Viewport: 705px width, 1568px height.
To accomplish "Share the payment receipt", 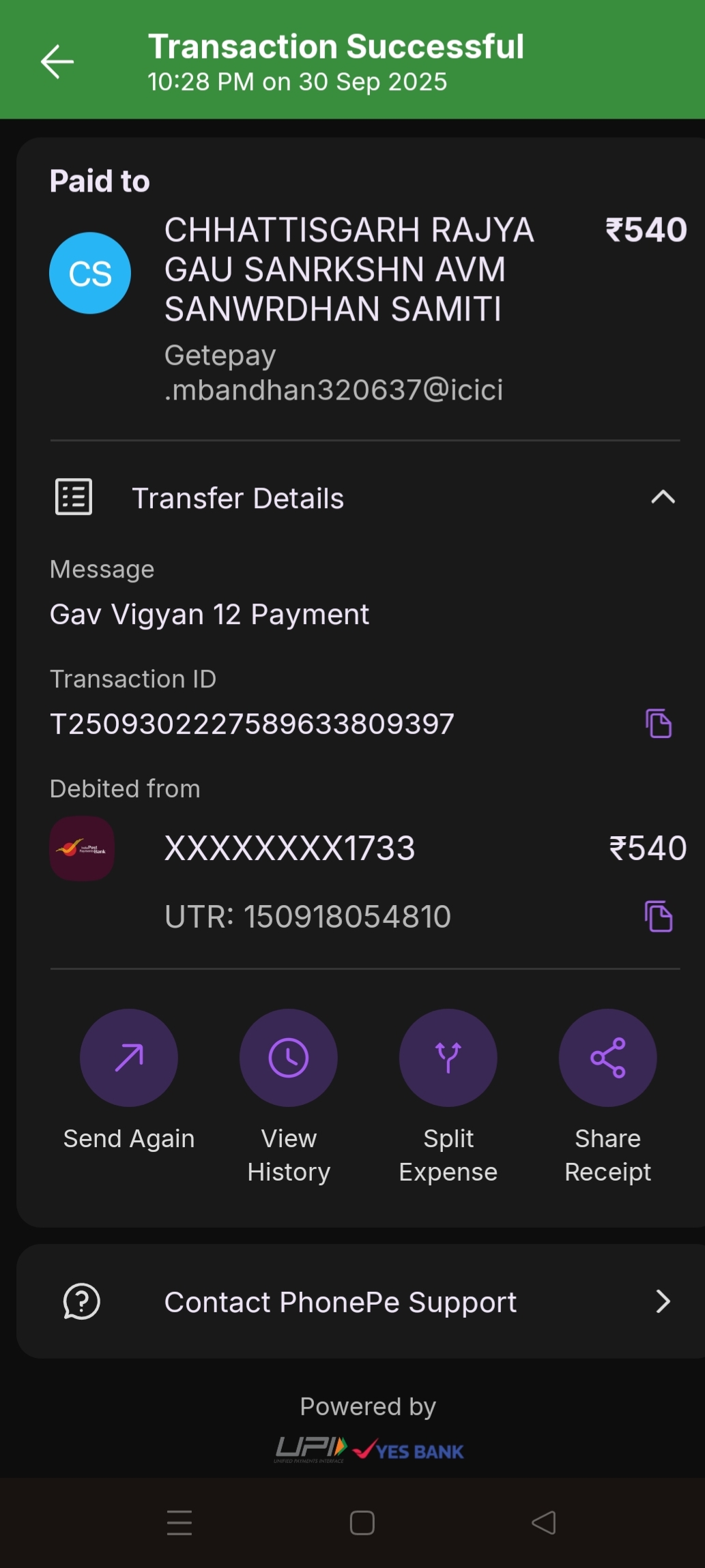I will (x=607, y=1058).
